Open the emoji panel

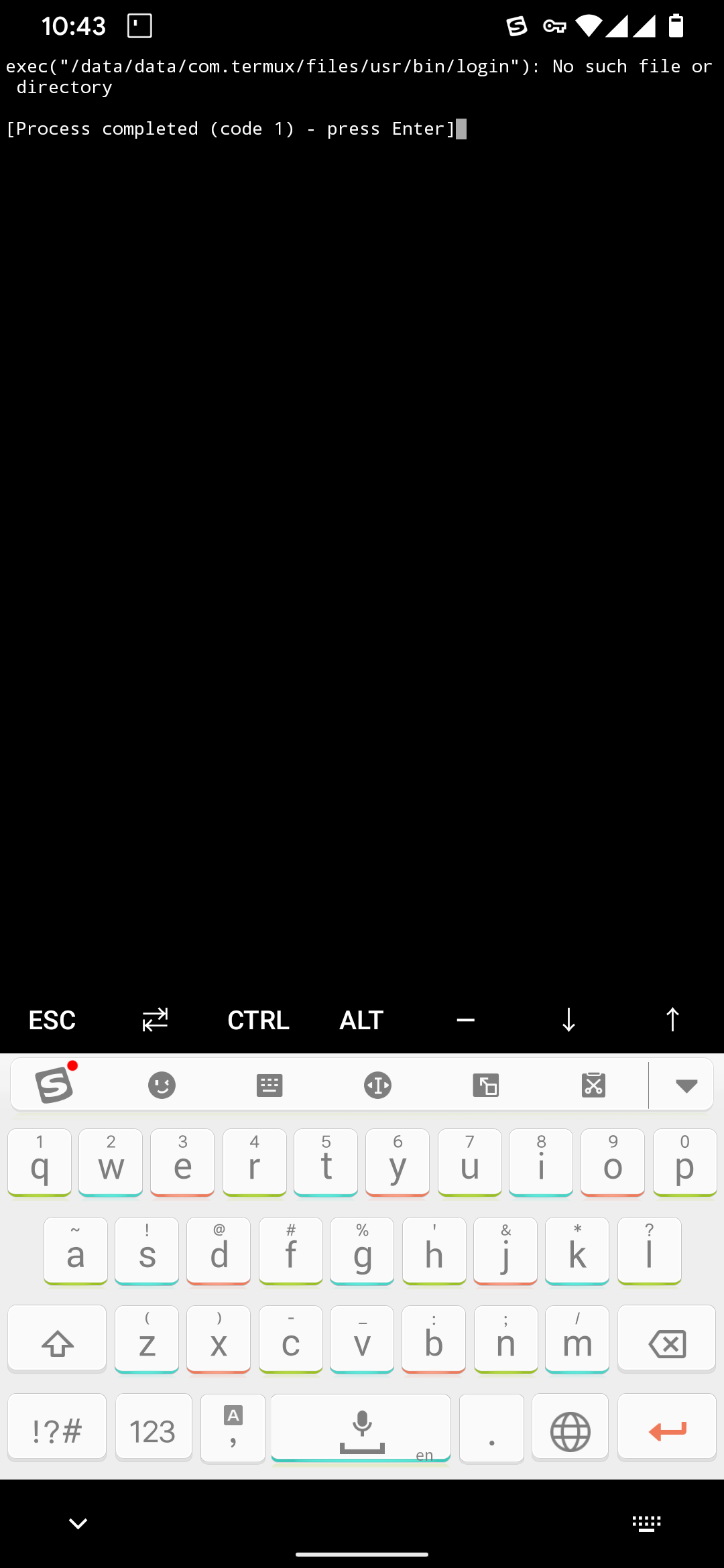click(x=163, y=1084)
